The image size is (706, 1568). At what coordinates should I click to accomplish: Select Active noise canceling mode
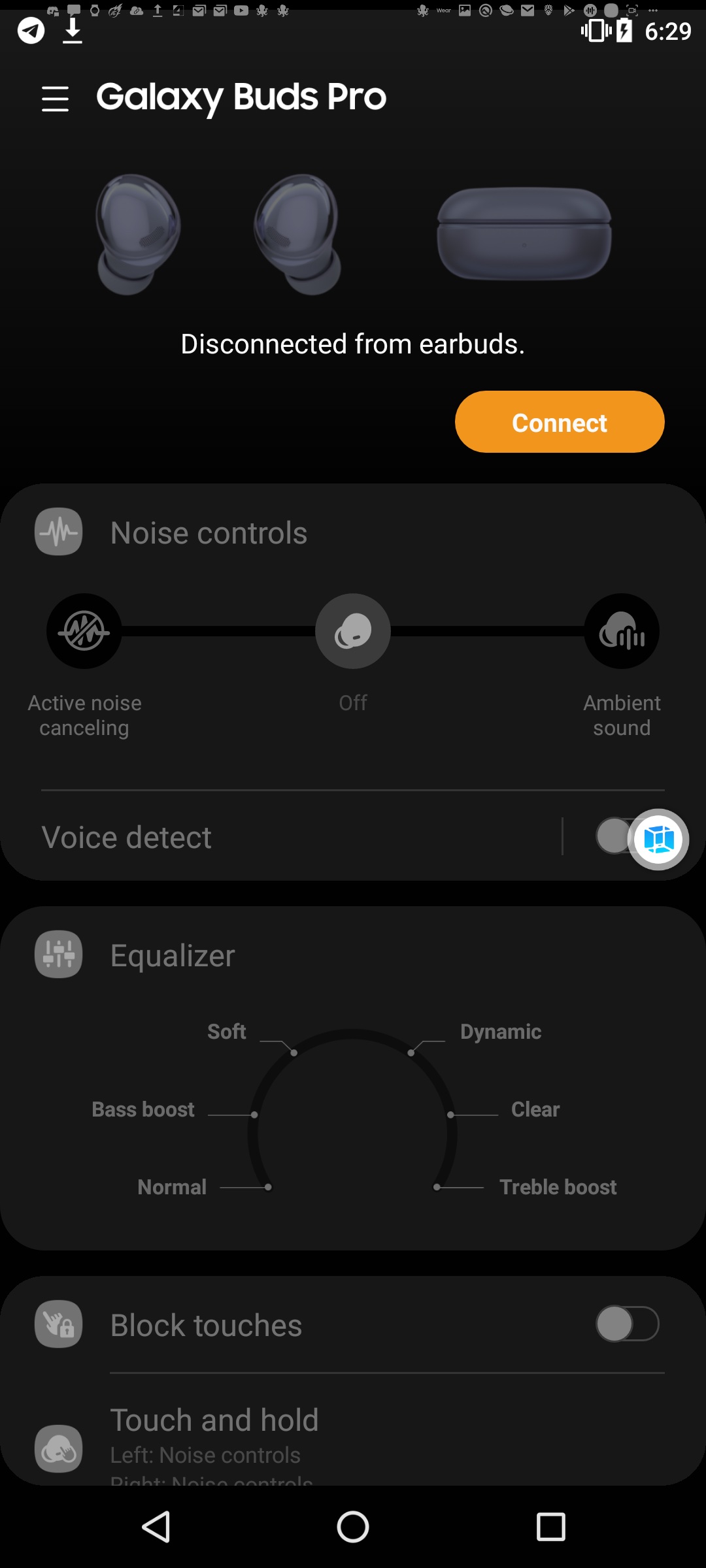(x=84, y=631)
